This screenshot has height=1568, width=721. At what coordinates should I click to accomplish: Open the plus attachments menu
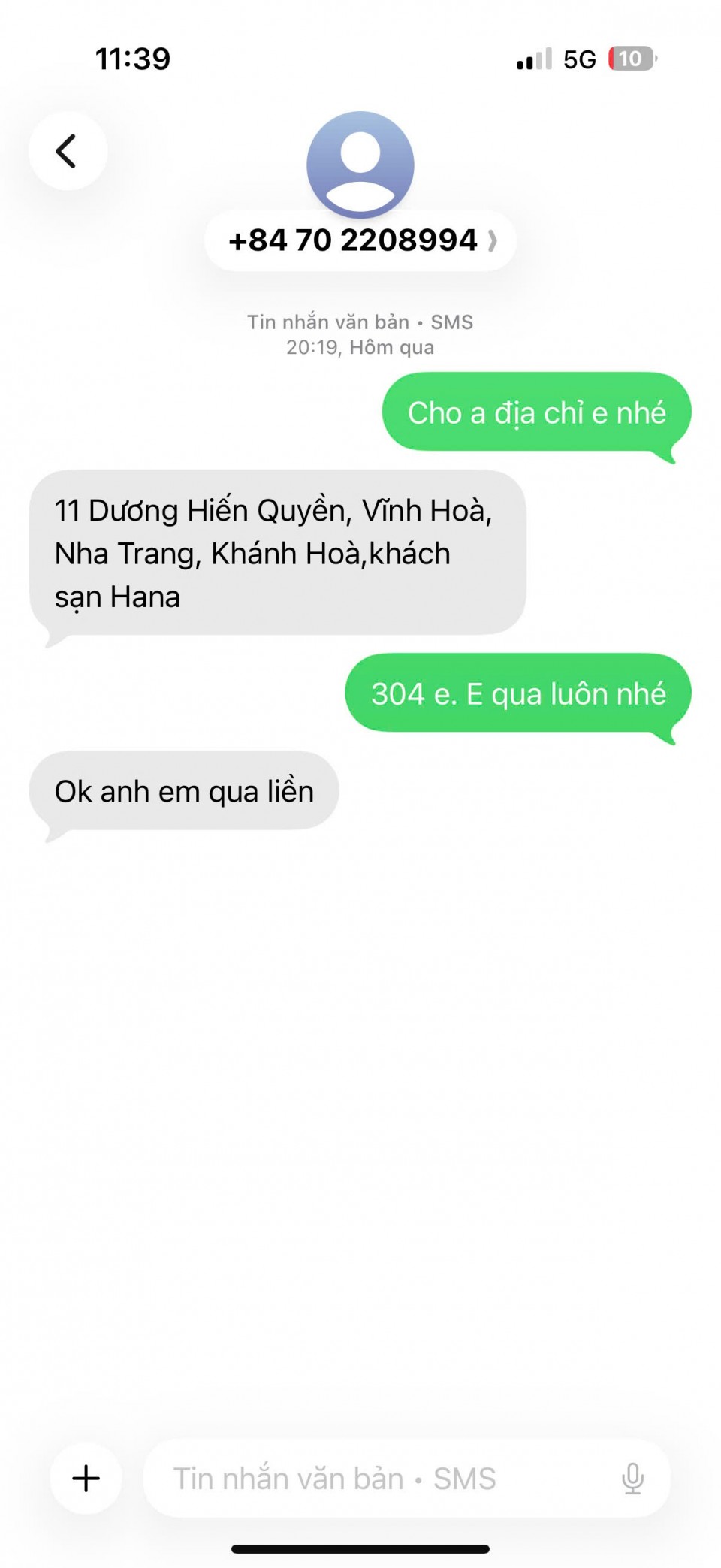point(86,1479)
